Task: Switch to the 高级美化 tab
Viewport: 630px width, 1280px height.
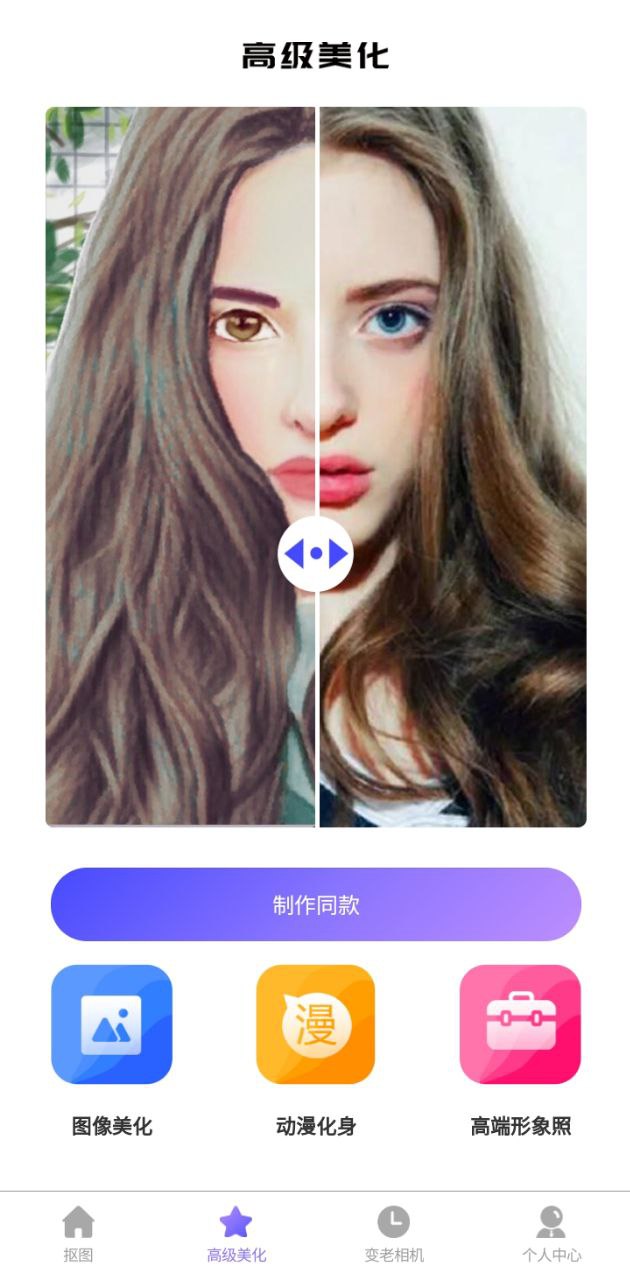Action: tap(236, 1235)
